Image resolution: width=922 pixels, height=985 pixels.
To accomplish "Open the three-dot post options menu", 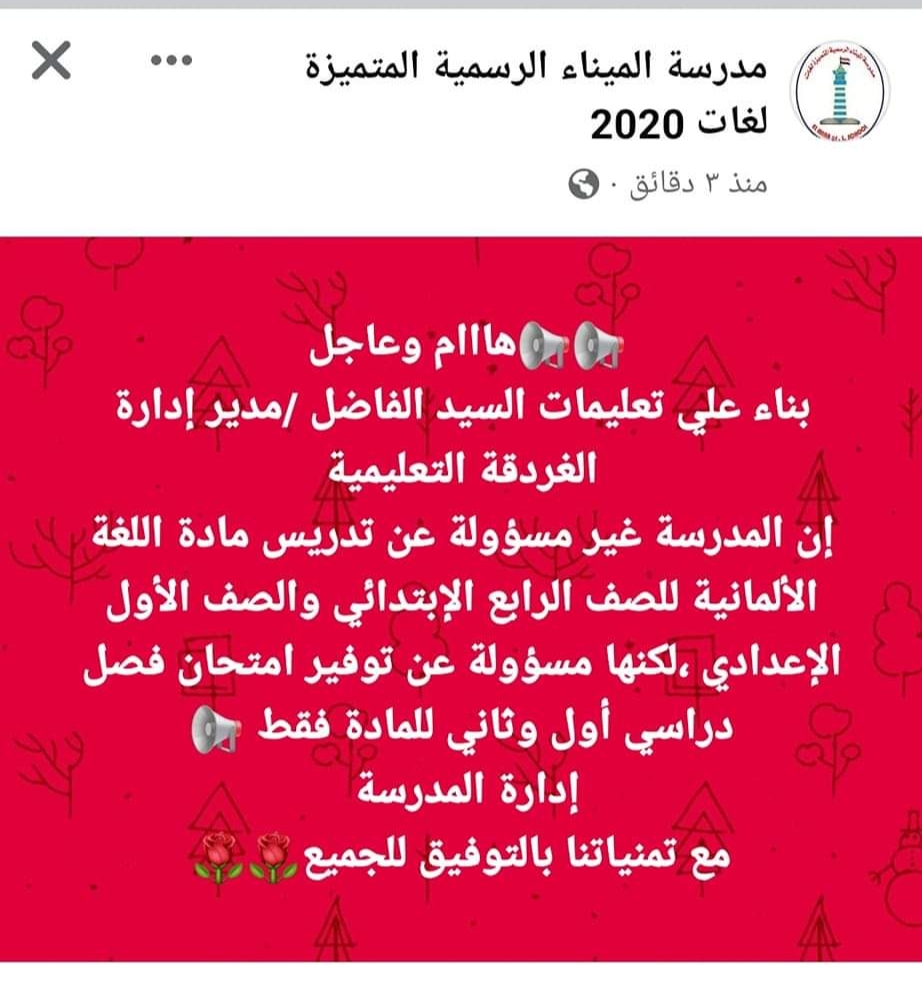I will coord(170,61).
